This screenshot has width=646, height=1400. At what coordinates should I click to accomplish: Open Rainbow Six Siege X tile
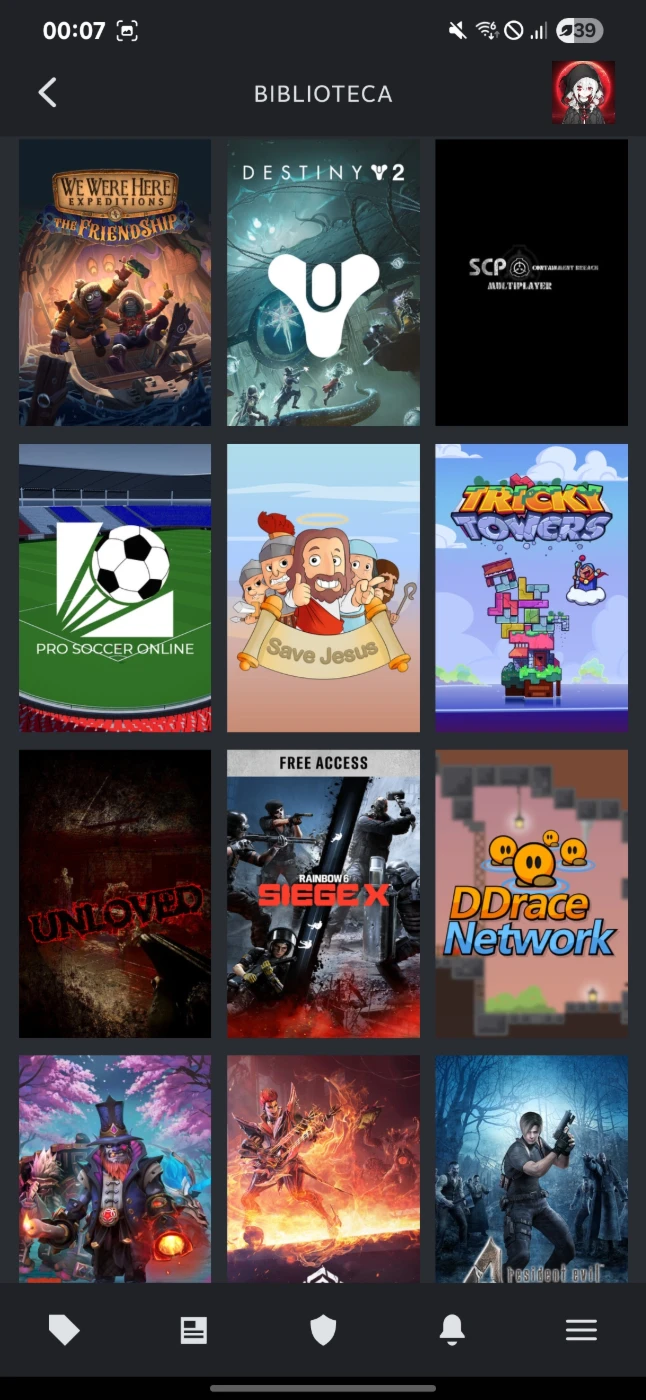pyautogui.click(x=323, y=894)
